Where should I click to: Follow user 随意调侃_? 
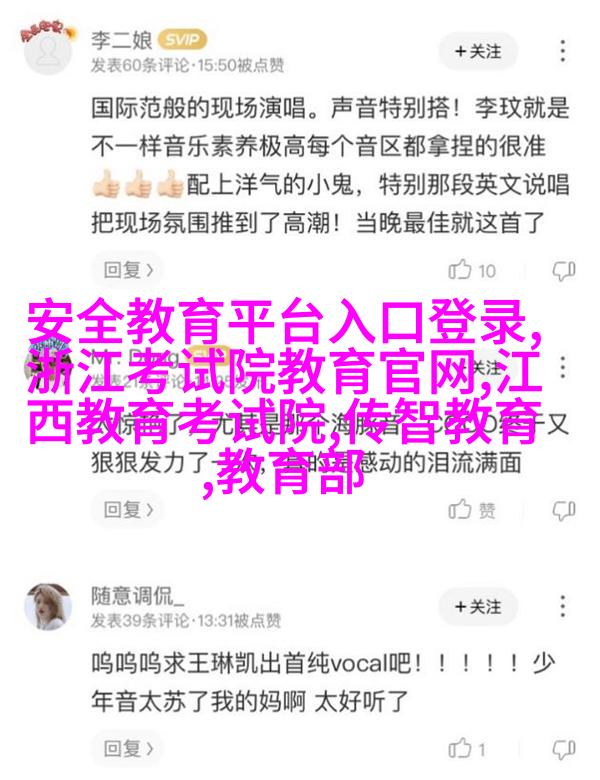pyautogui.click(x=478, y=606)
